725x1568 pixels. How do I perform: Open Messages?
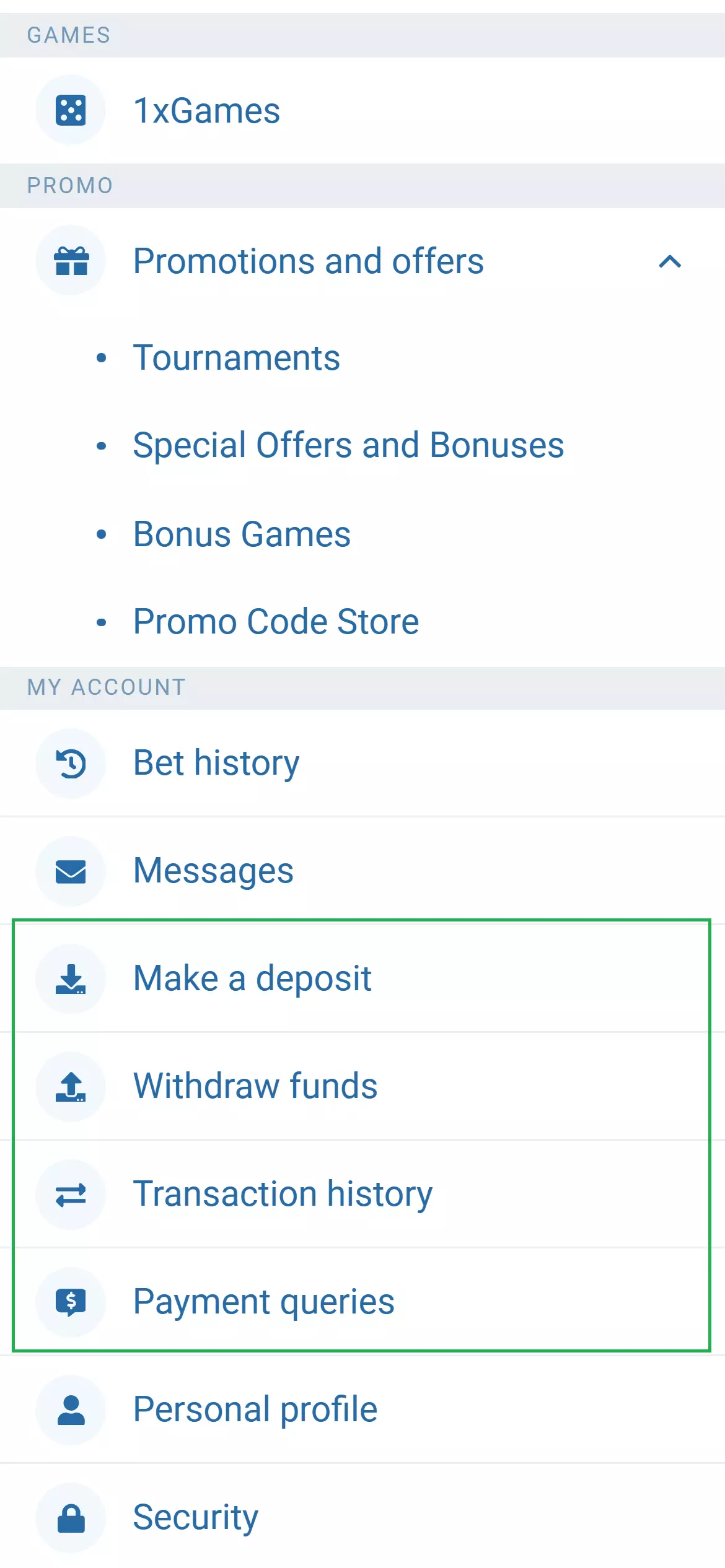213,871
